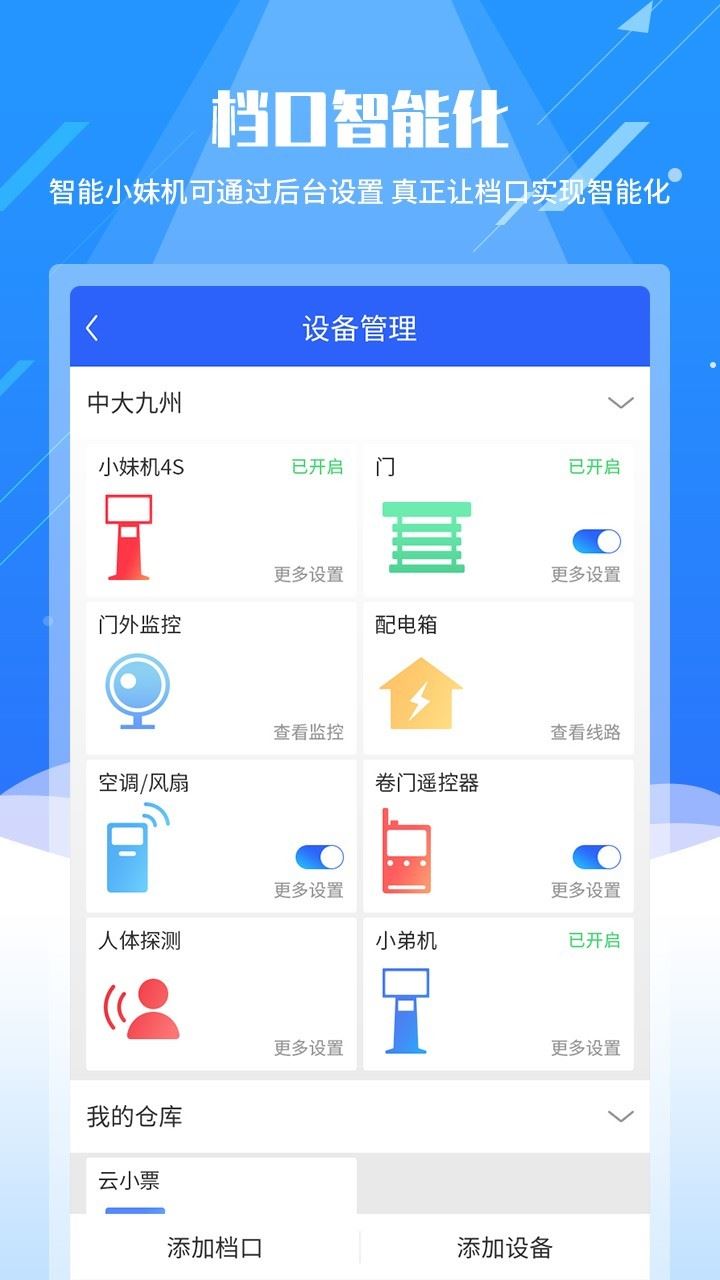Click 查看监控 under 门外监控

[308, 731]
